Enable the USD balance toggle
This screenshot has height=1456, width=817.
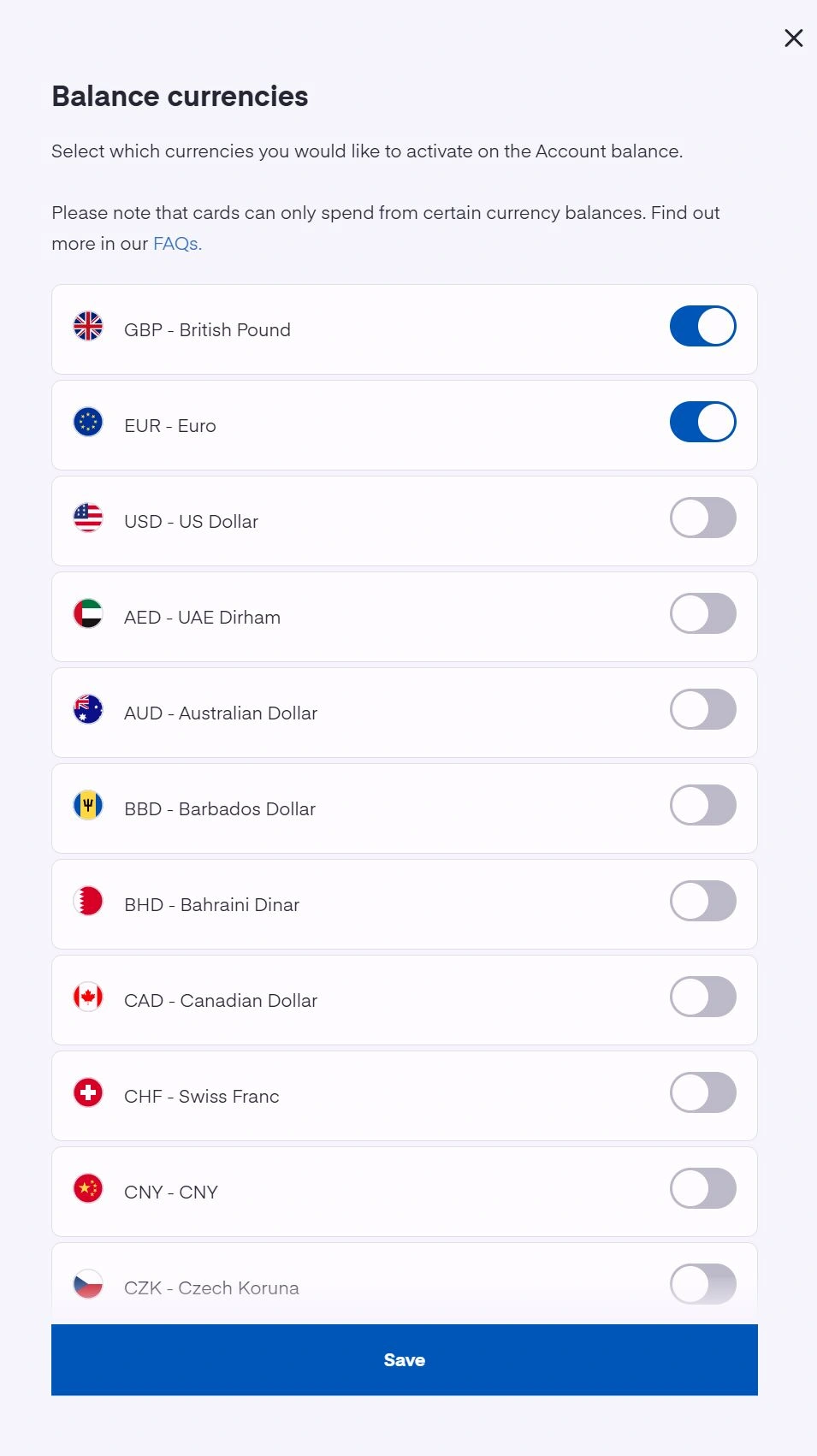point(702,518)
